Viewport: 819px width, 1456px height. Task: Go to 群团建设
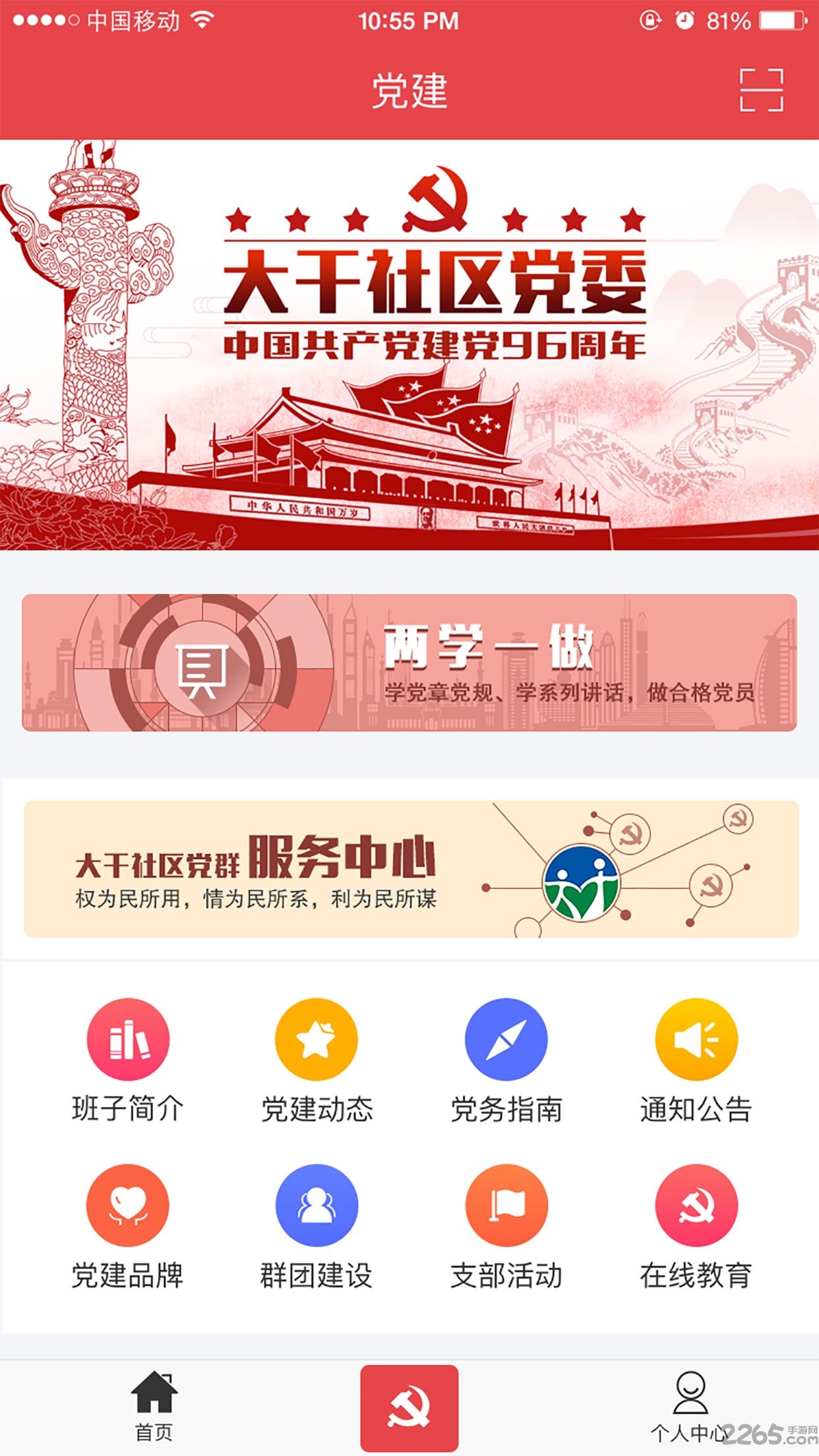pos(317,1227)
